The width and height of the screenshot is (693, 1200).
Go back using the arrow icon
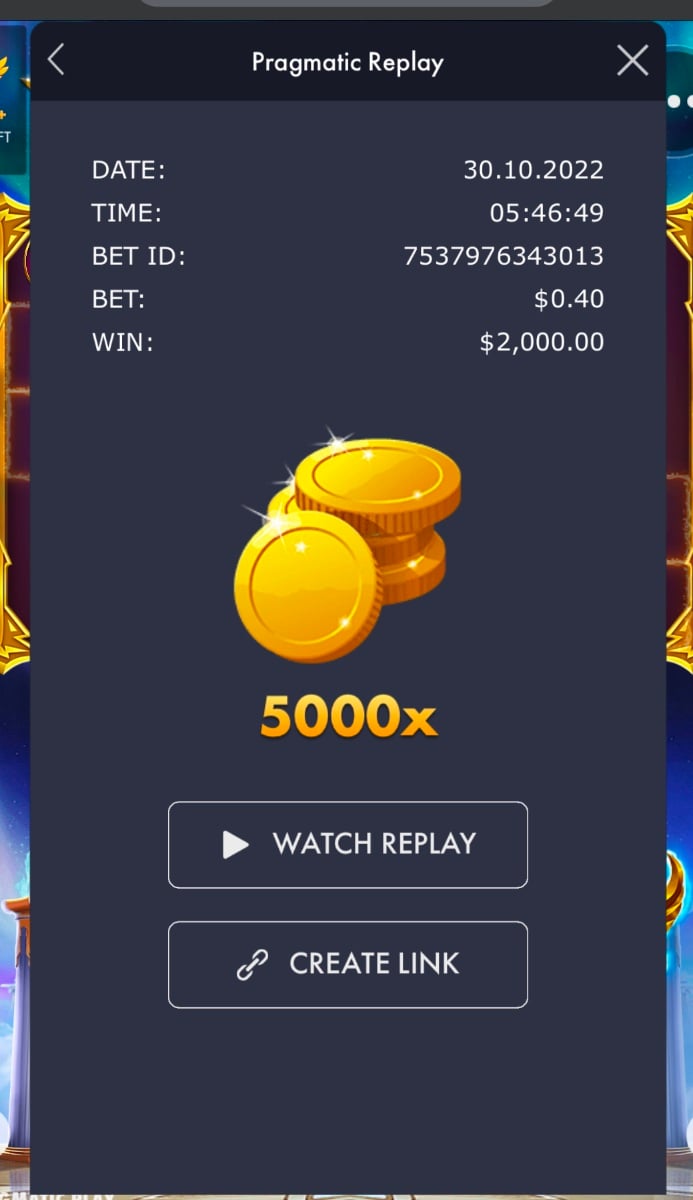coord(56,60)
